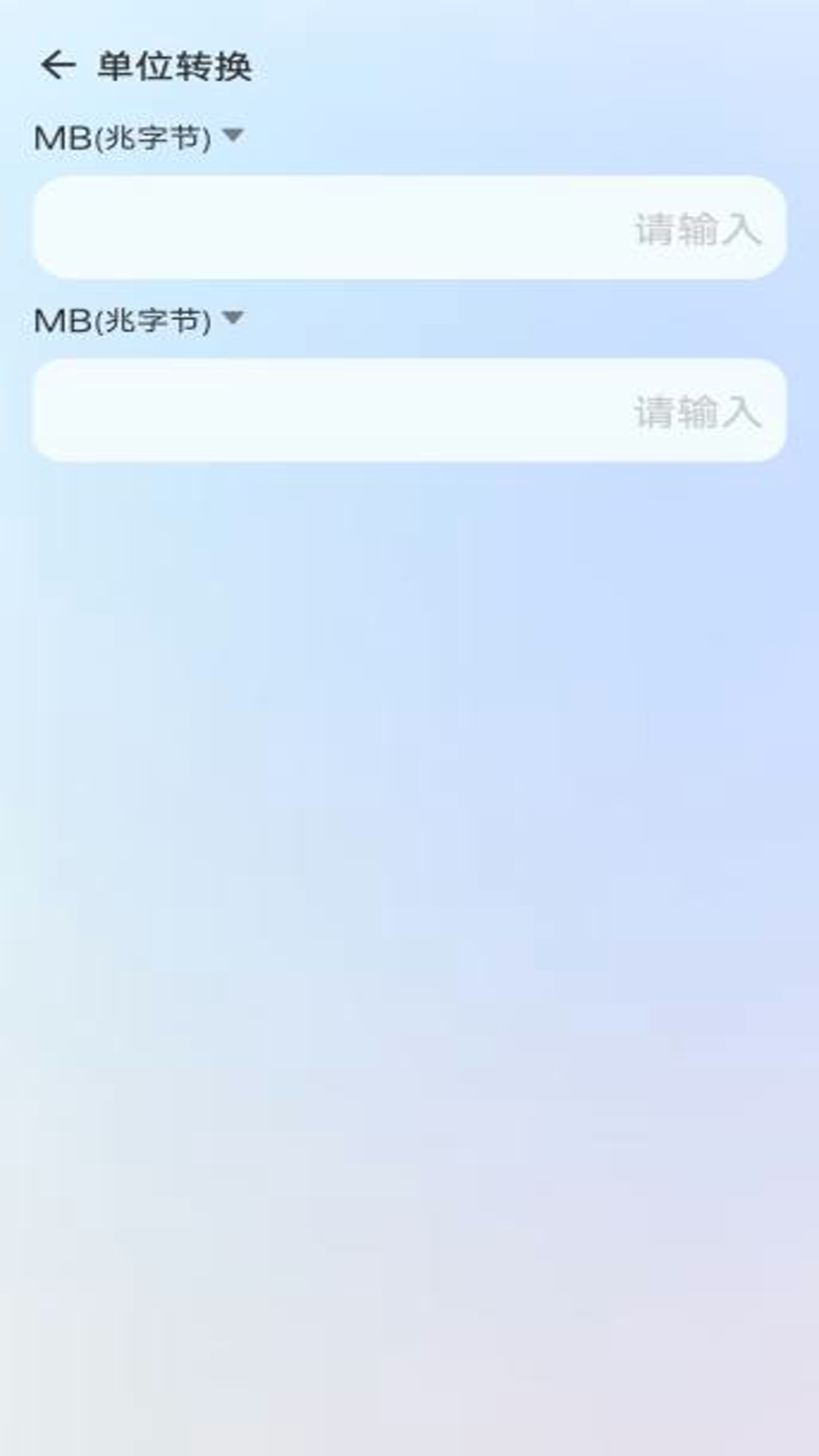Screen dimensions: 819x1456
Task: Focus the second 请输入 value field
Action: click(409, 410)
